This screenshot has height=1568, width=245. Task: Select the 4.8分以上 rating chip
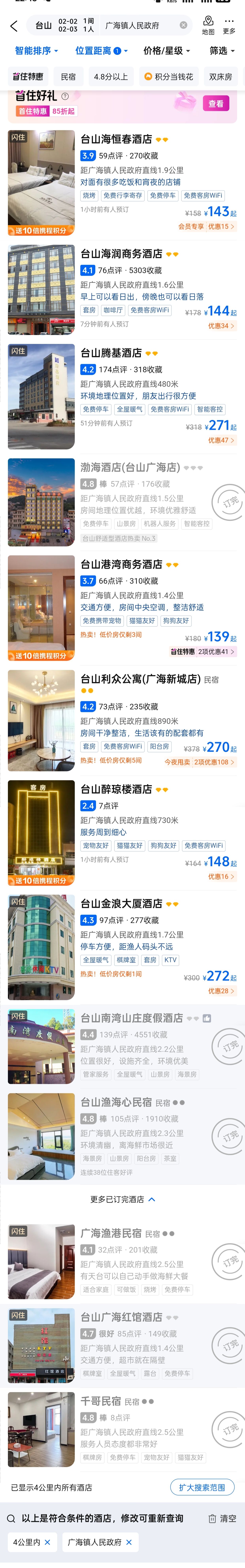[x=111, y=77]
